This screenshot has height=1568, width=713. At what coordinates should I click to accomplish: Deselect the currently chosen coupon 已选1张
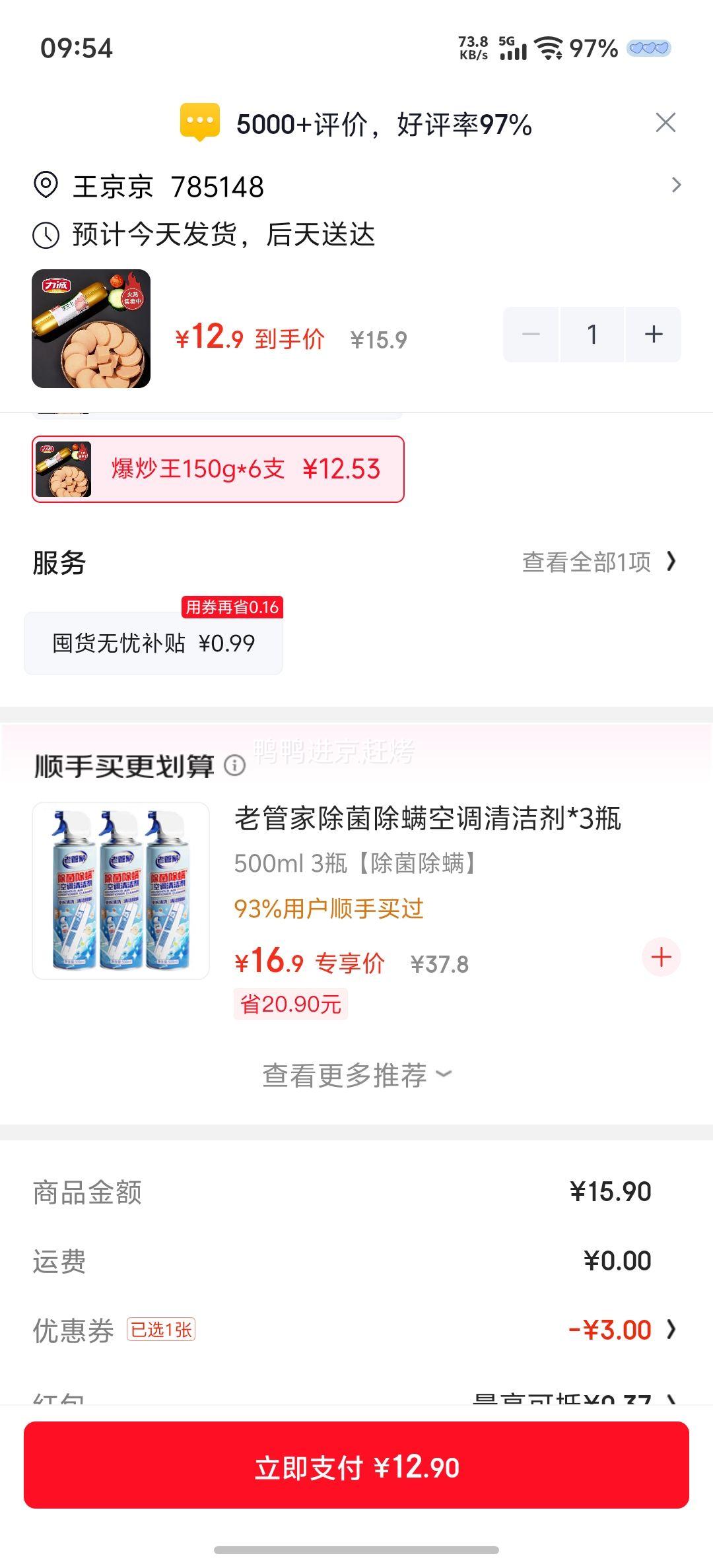(x=160, y=1328)
